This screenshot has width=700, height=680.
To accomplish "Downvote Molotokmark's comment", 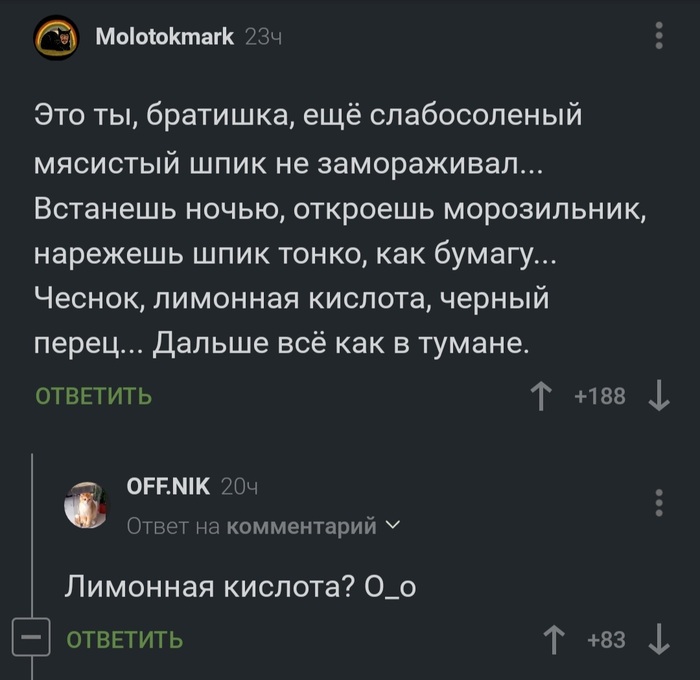I will point(658,397).
